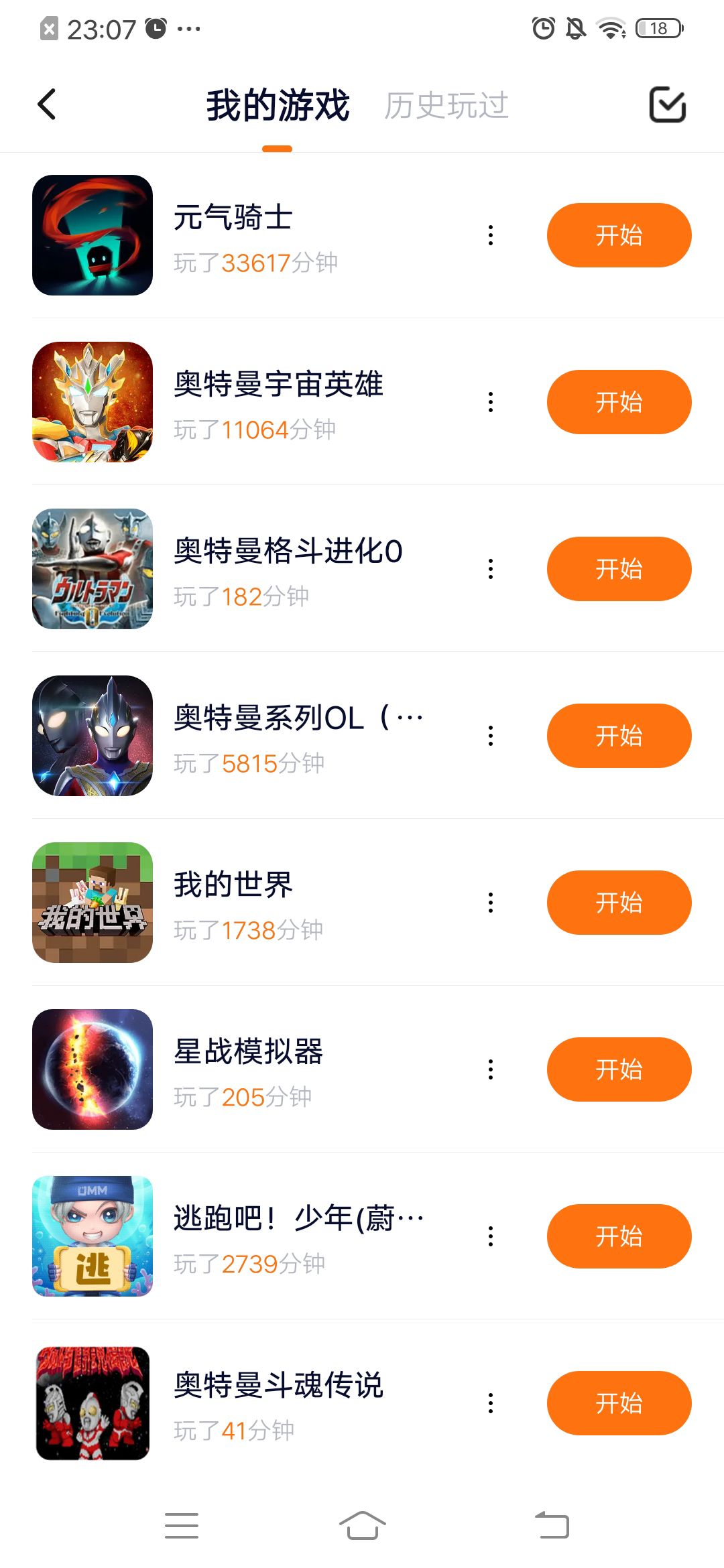Open the 我的世界 game entry
Image resolution: width=724 pixels, height=1568 pixels.
[233, 885]
